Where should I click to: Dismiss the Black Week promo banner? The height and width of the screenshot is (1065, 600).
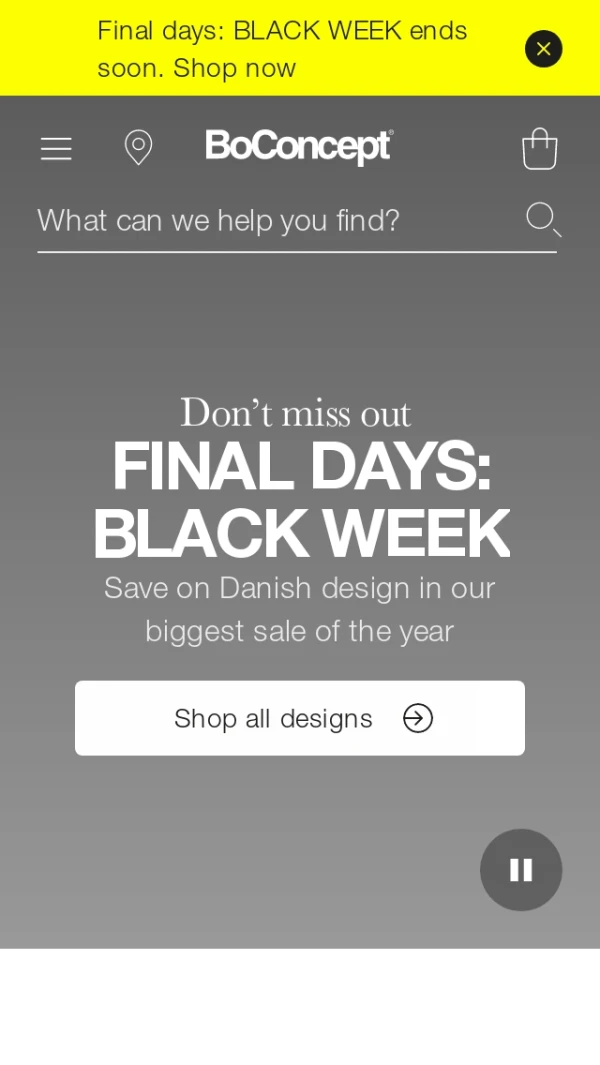[543, 49]
